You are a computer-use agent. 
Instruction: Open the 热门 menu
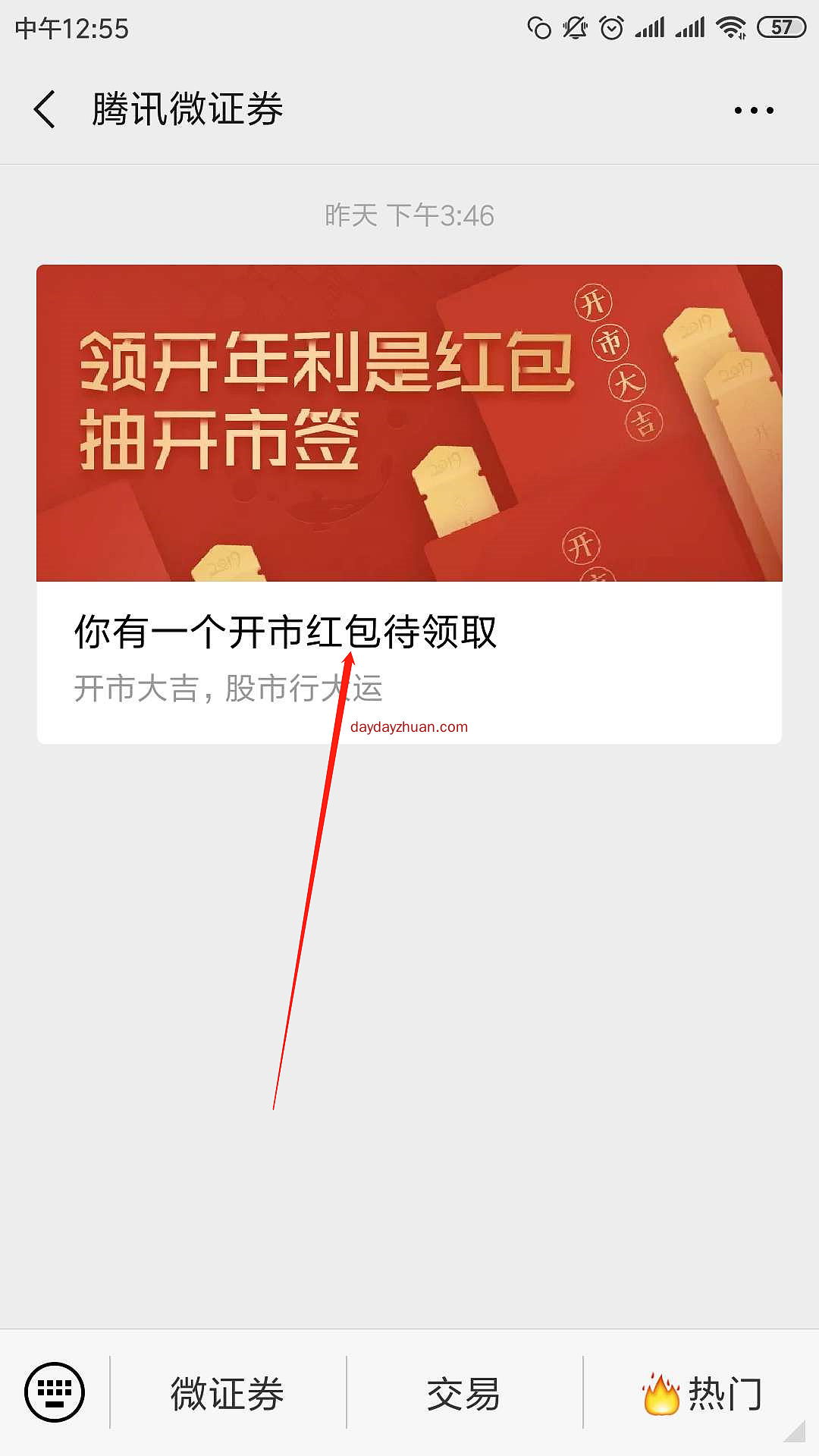point(702,1394)
